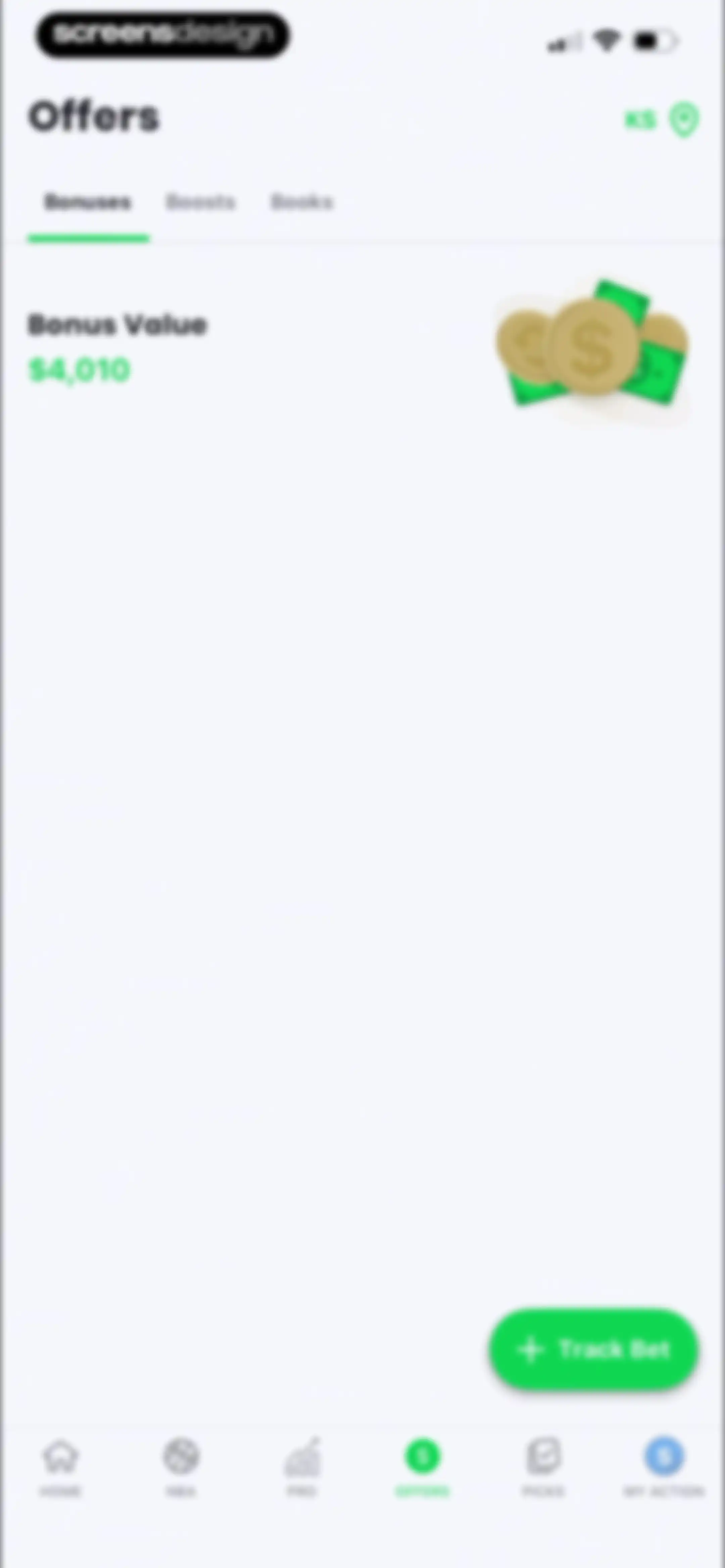This screenshot has height=1568, width=725.
Task: Open the My Action tab
Action: (x=664, y=1467)
